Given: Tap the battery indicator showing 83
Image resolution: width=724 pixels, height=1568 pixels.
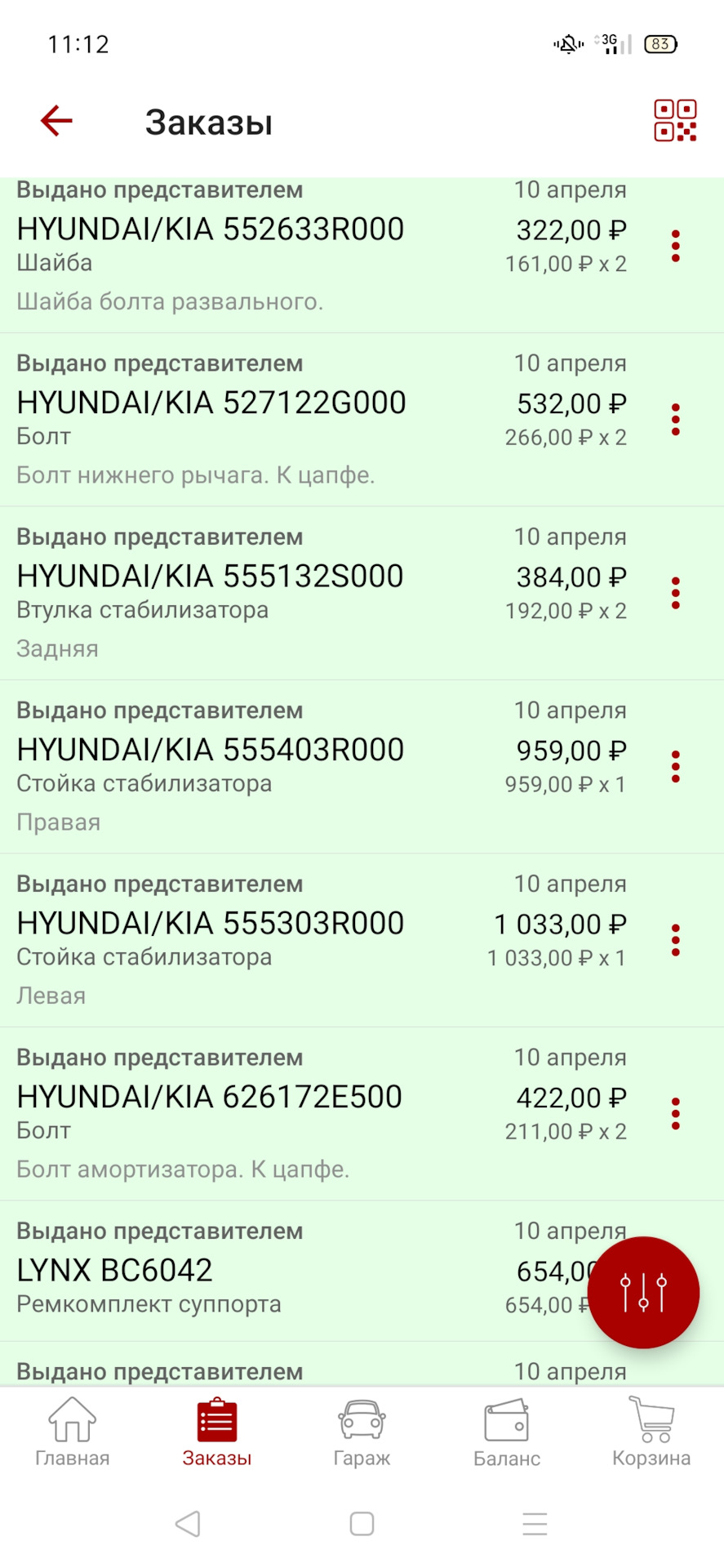Looking at the screenshot, I should pos(660,43).
